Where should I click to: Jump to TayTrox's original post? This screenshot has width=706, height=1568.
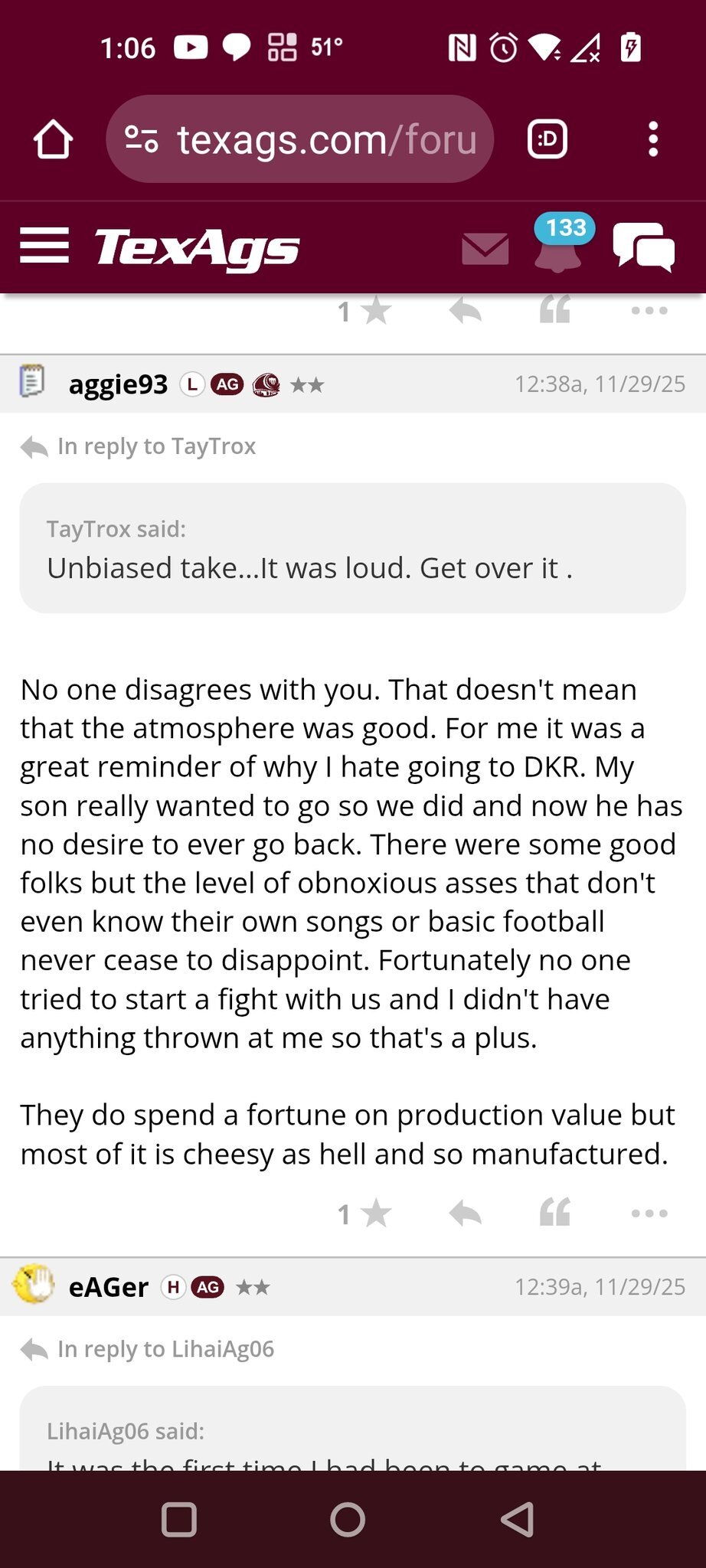pyautogui.click(x=156, y=446)
